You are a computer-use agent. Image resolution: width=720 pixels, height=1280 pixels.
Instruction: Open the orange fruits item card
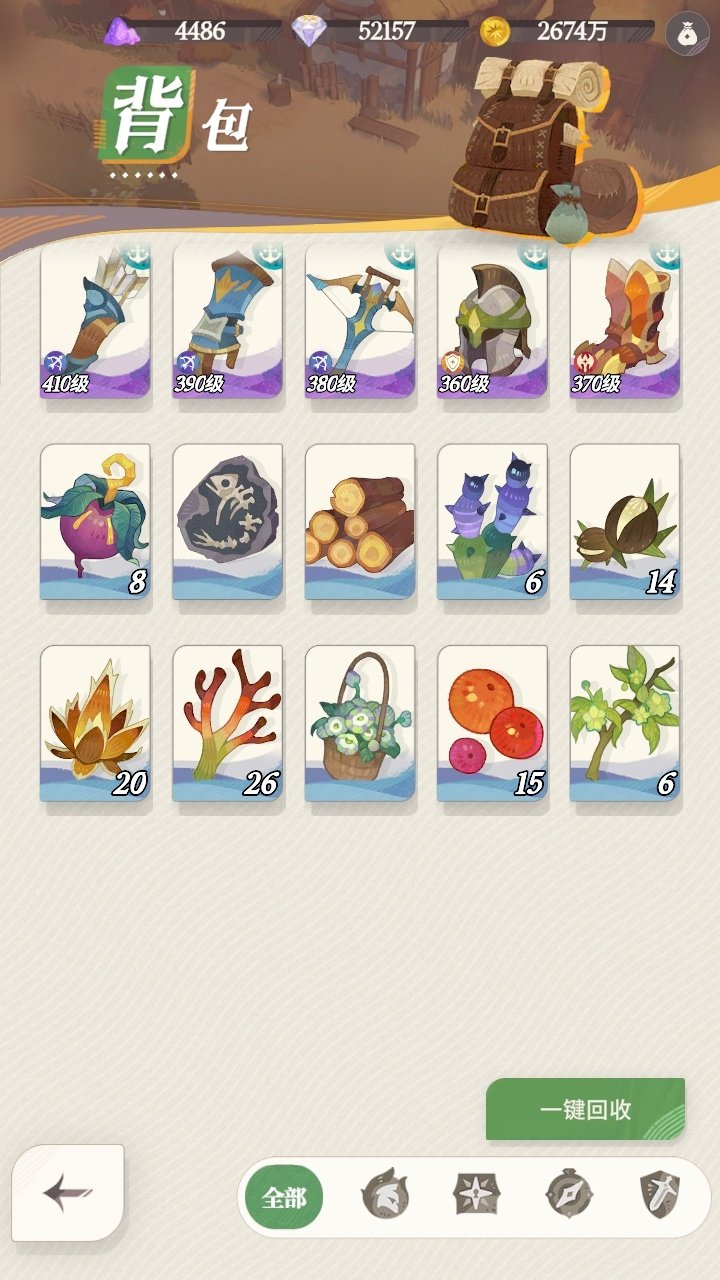492,723
